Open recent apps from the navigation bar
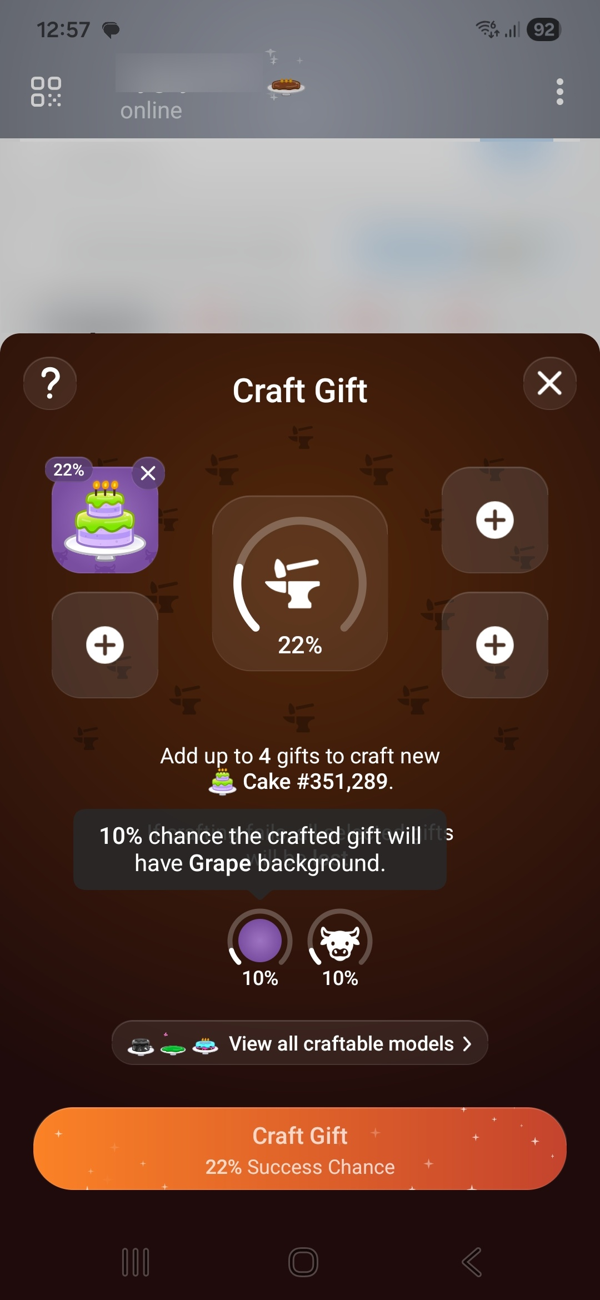Viewport: 600px width, 1300px height. click(x=135, y=1262)
